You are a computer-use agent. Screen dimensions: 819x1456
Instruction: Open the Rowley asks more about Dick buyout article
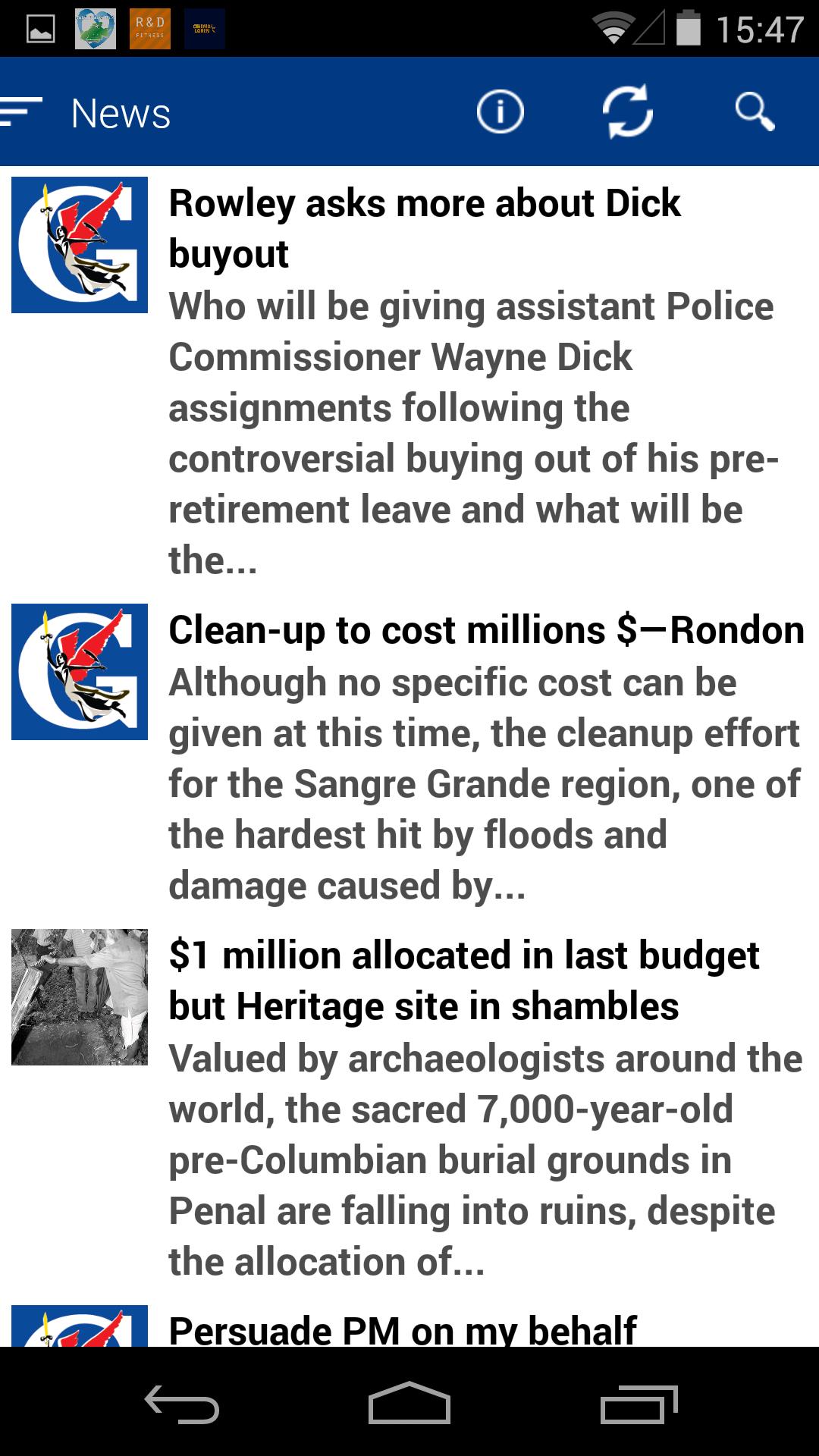(x=425, y=227)
